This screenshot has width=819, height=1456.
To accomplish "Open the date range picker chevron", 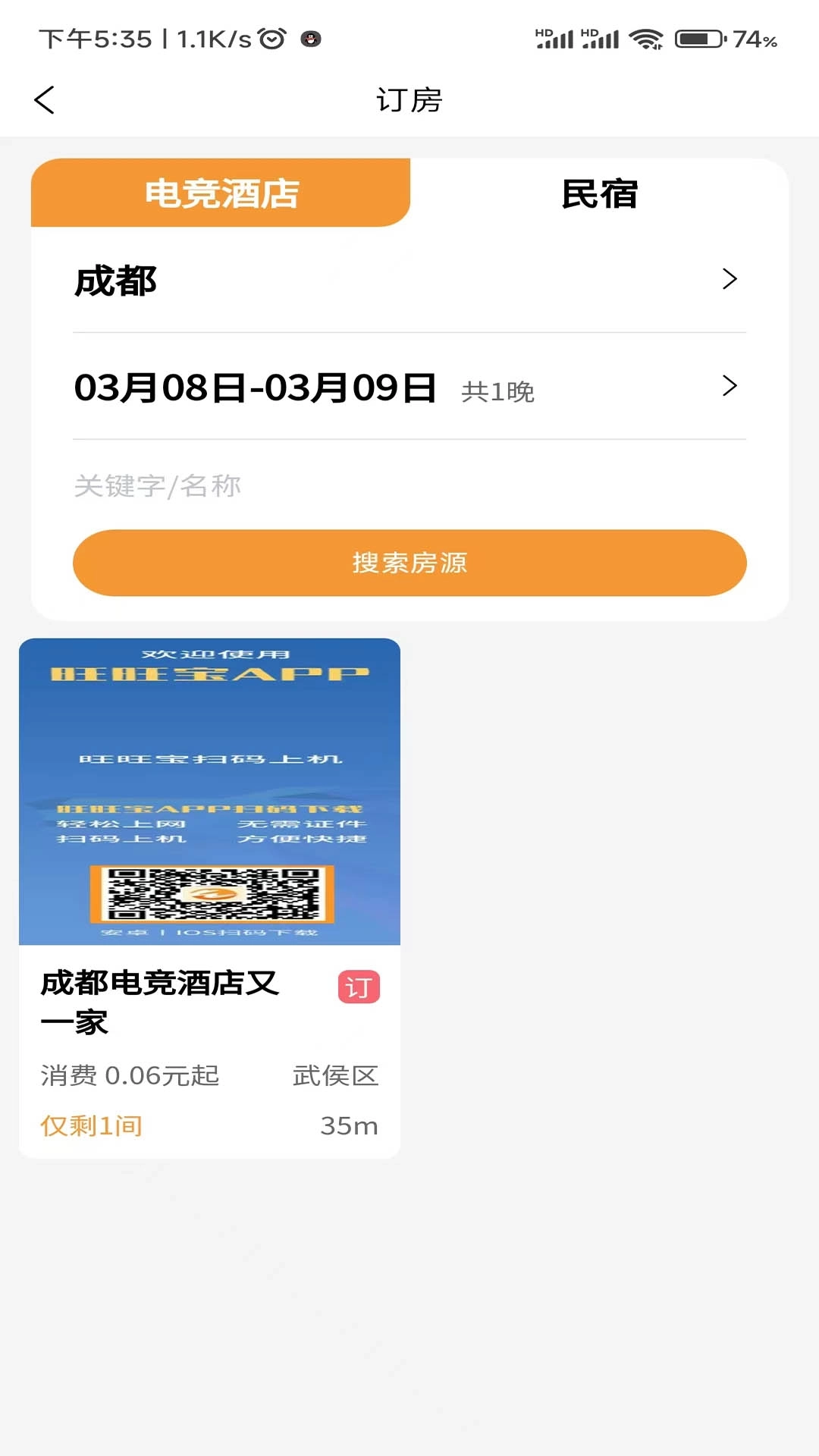I will coord(730,386).
